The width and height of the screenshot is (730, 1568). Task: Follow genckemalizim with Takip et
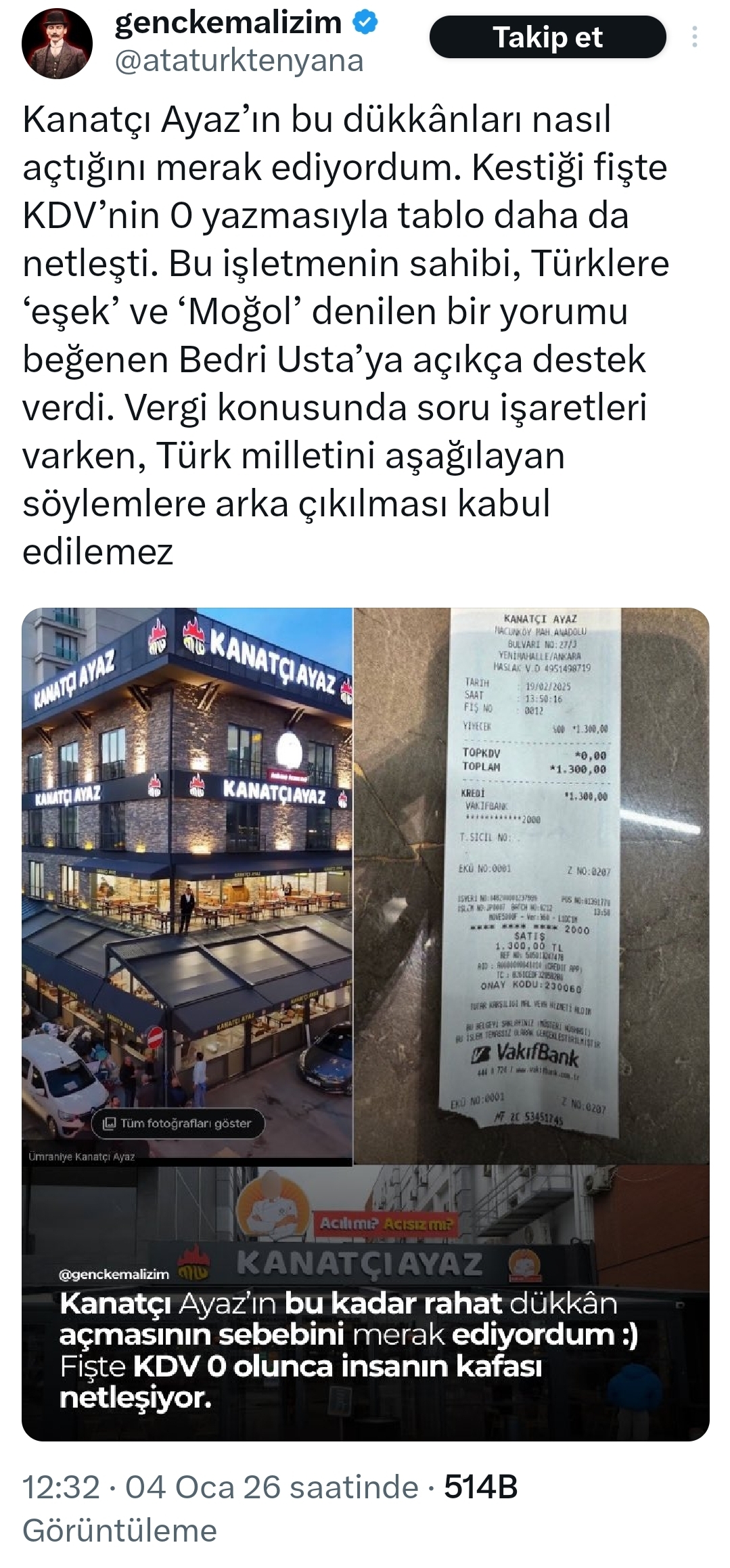[547, 37]
